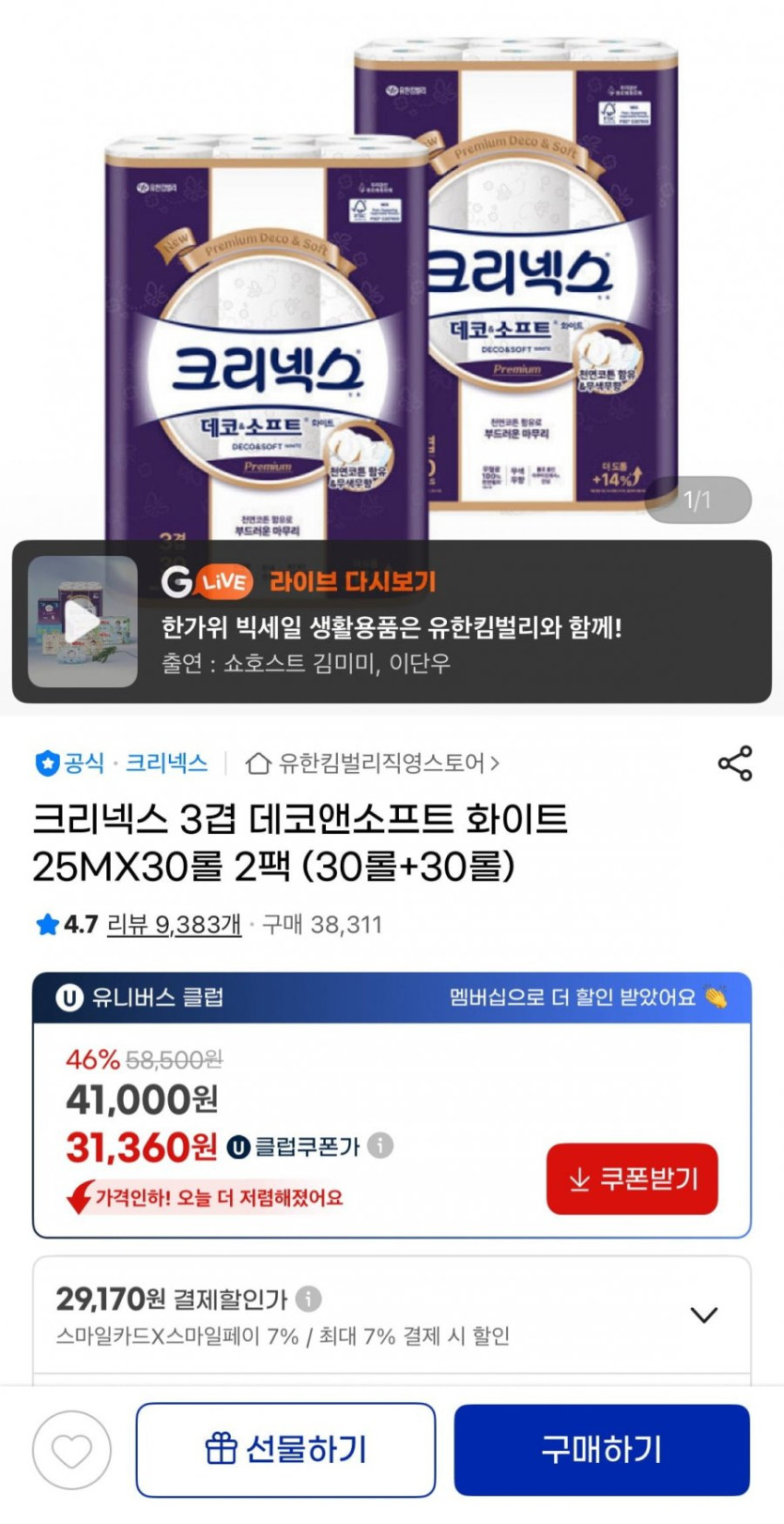Viewport: 784px width, 1524px height.
Task: Expand the 결제할인가 payment discount details
Action: click(x=704, y=1315)
